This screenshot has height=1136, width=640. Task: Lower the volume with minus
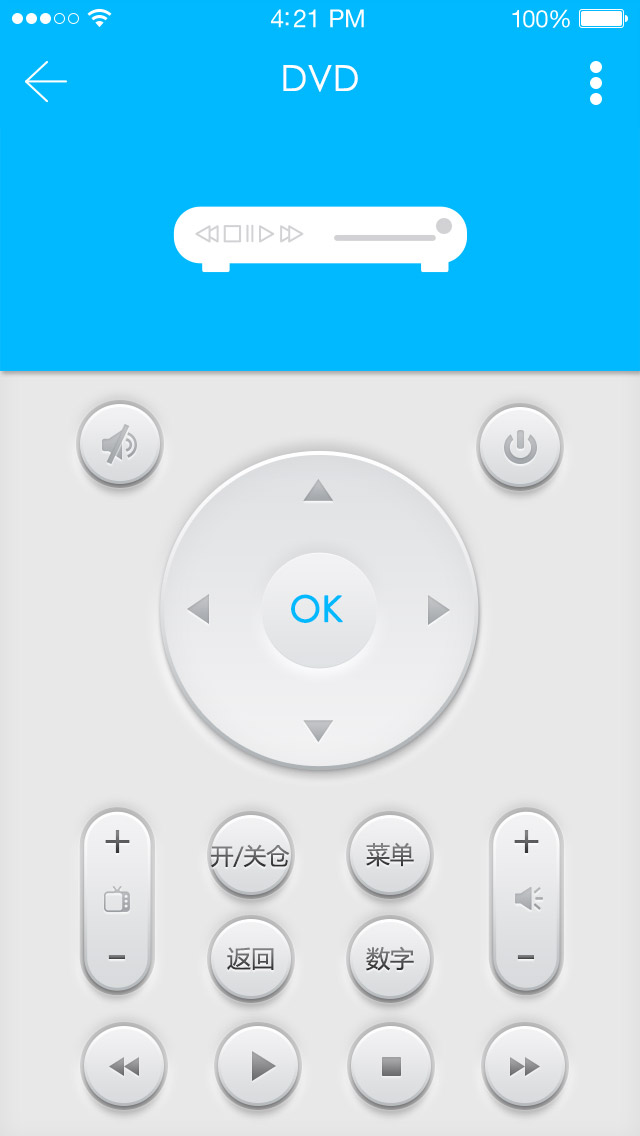526,958
